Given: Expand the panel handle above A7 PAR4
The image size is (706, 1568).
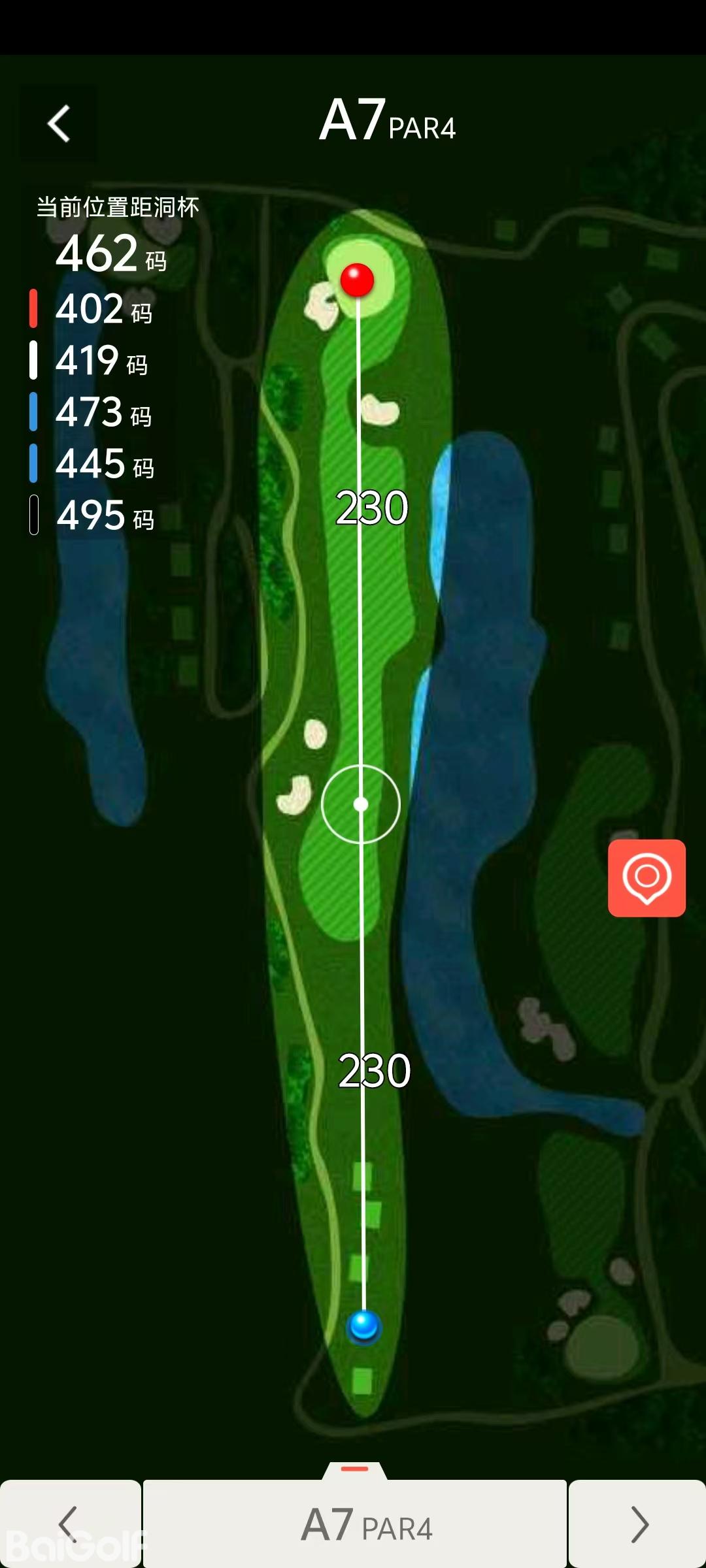Looking at the screenshot, I should pos(355,1469).
